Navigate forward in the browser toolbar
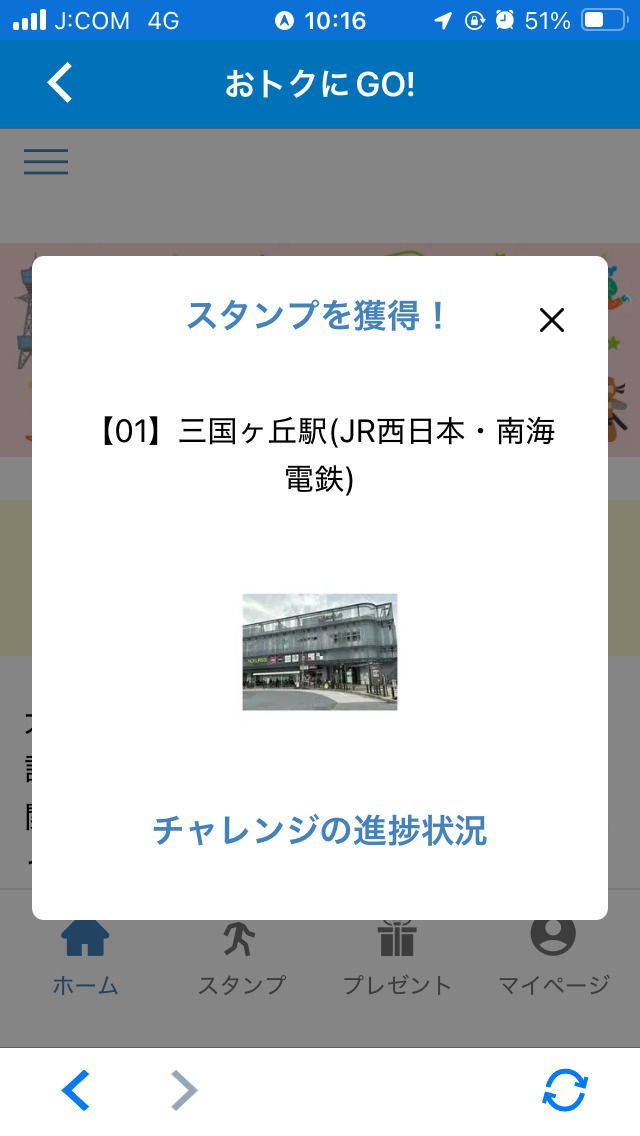The width and height of the screenshot is (640, 1136). click(184, 1090)
